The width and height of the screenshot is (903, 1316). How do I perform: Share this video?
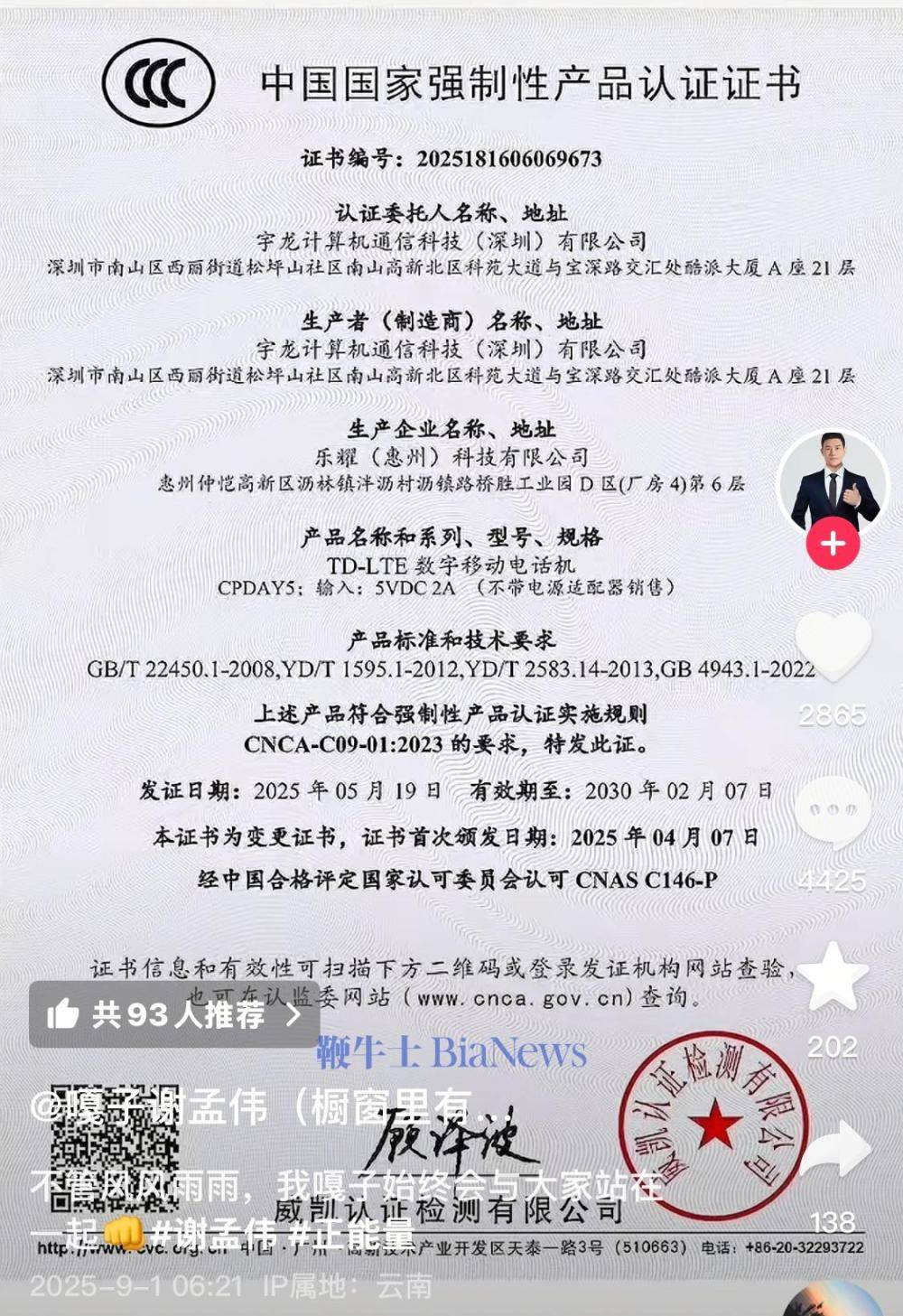pyautogui.click(x=834, y=1150)
